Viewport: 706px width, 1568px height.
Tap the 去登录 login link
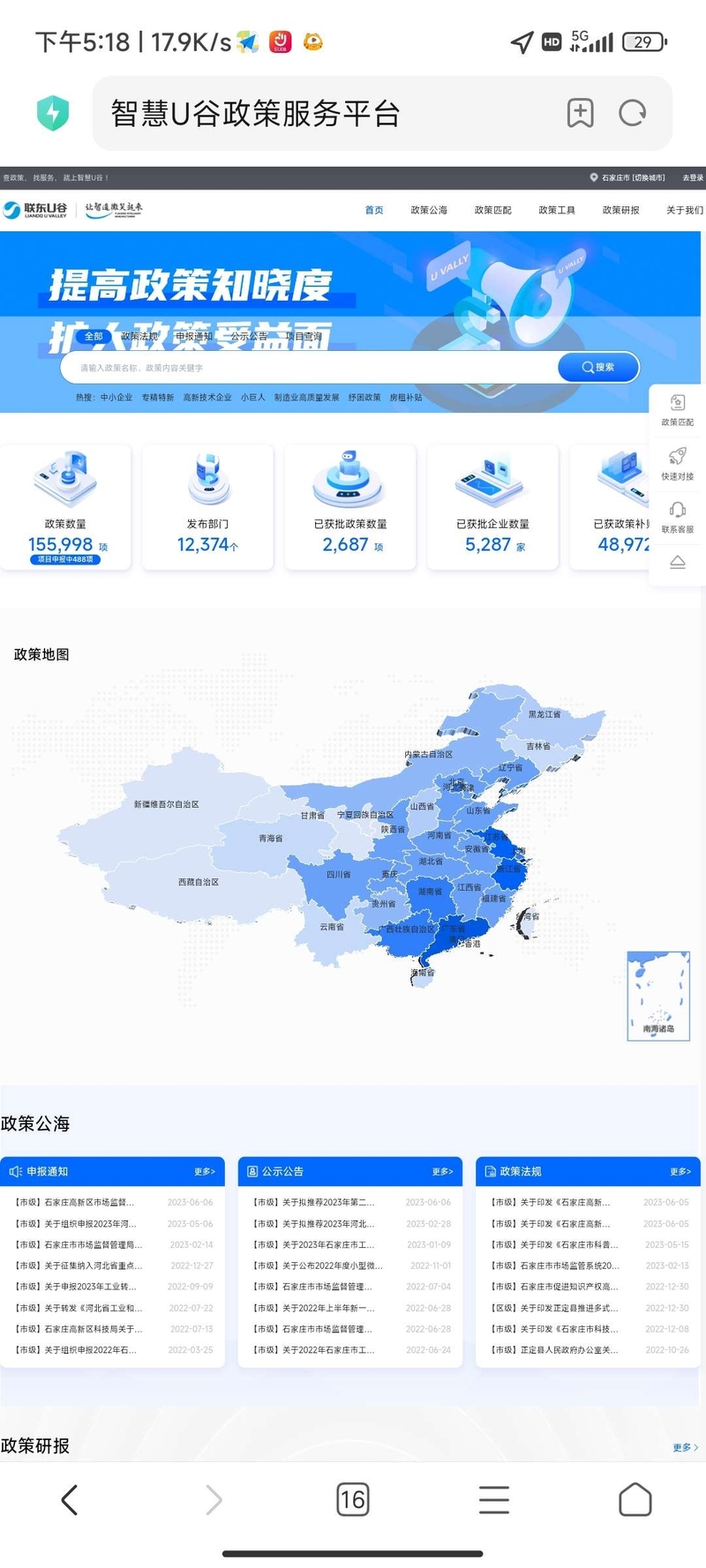[692, 177]
